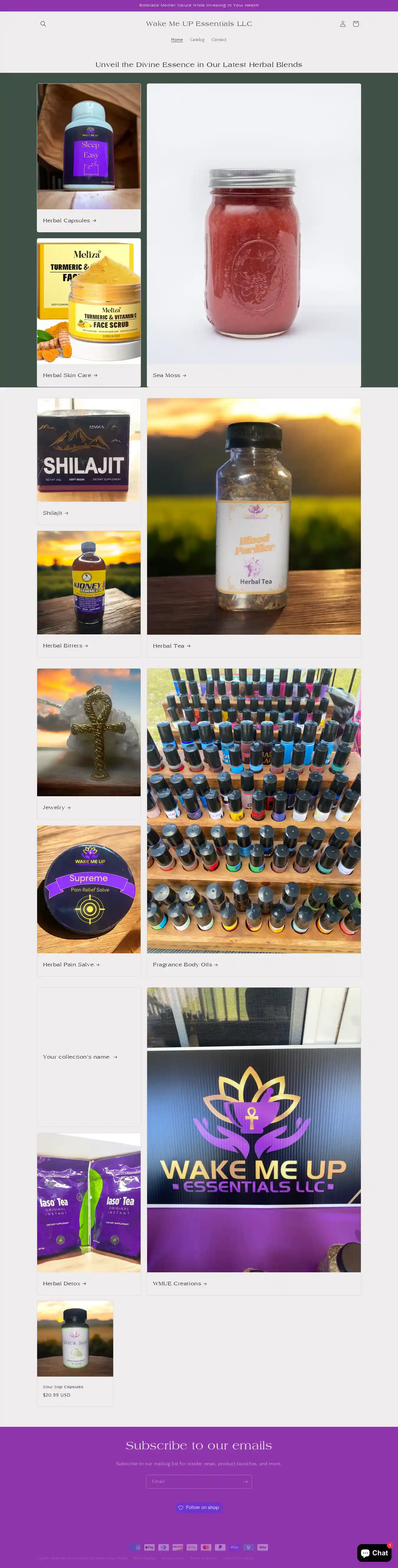Go to the Contact page
The width and height of the screenshot is (398, 1568).
click(x=219, y=40)
